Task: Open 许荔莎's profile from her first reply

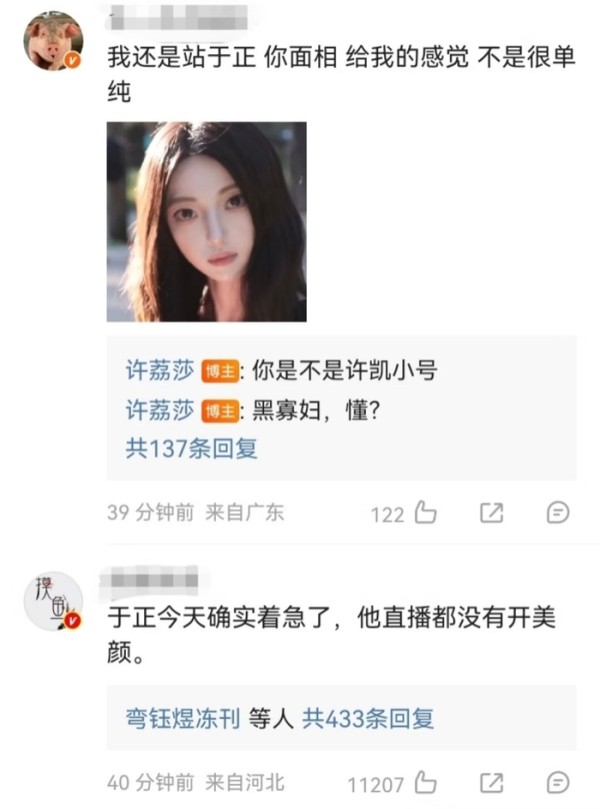Action: point(158,371)
